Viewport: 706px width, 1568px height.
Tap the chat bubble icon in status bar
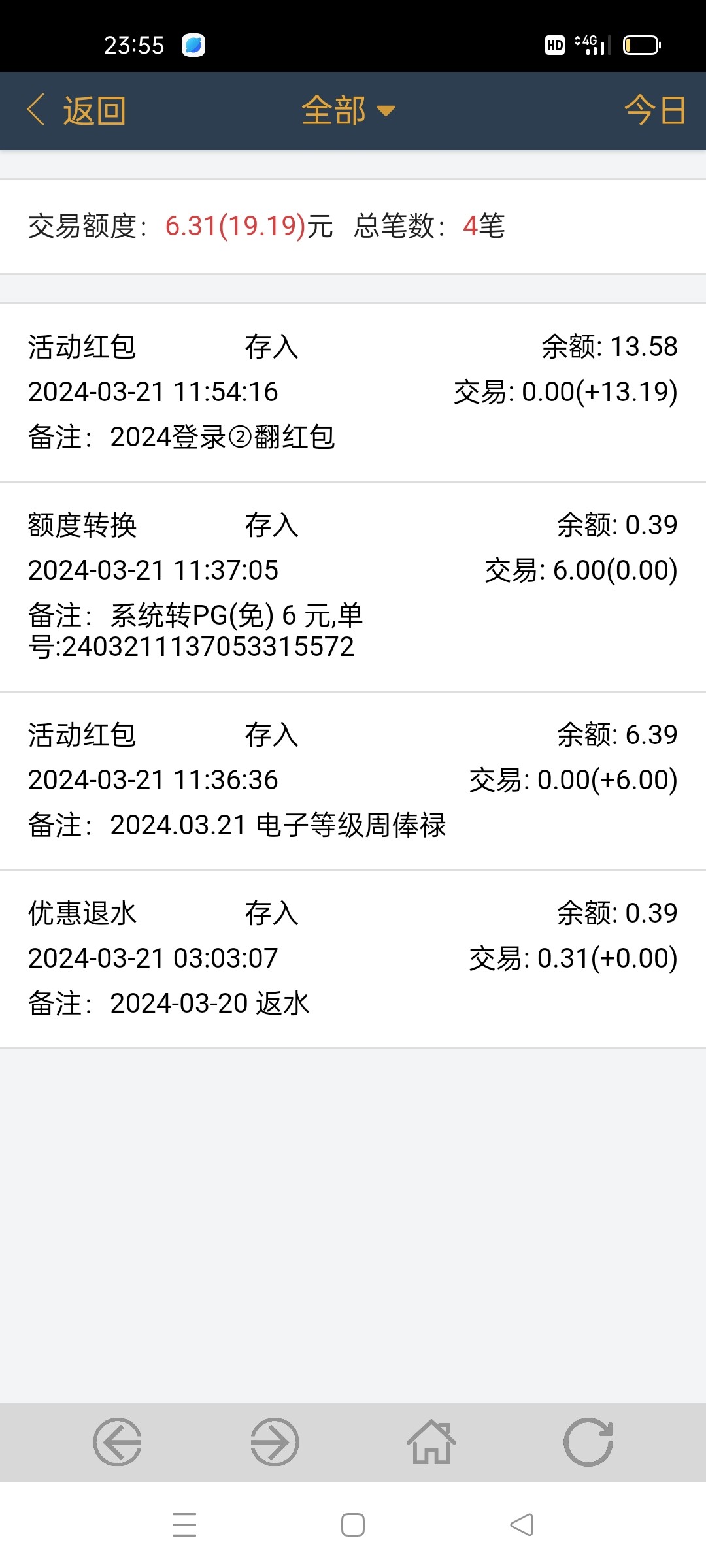(x=192, y=44)
